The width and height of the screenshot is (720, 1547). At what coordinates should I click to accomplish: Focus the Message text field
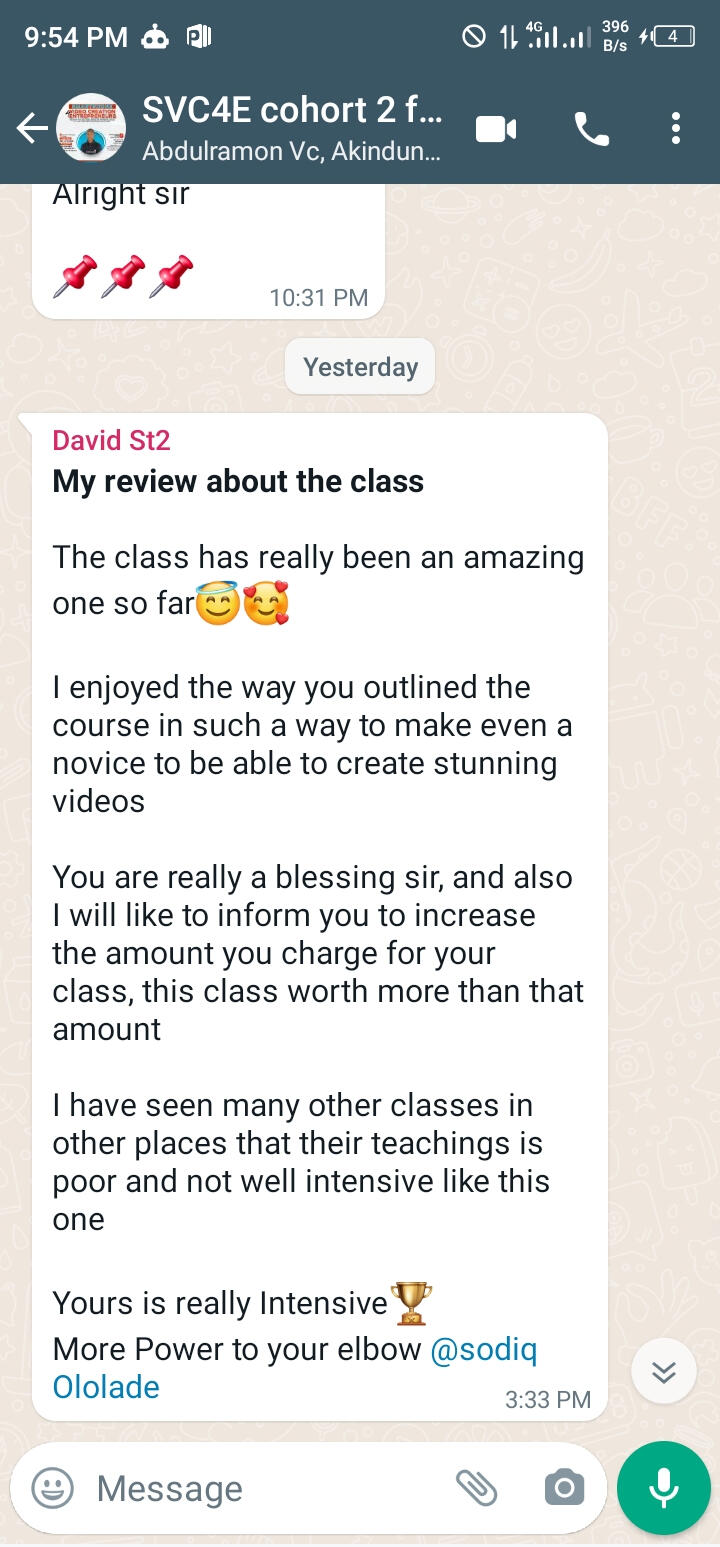point(260,1488)
